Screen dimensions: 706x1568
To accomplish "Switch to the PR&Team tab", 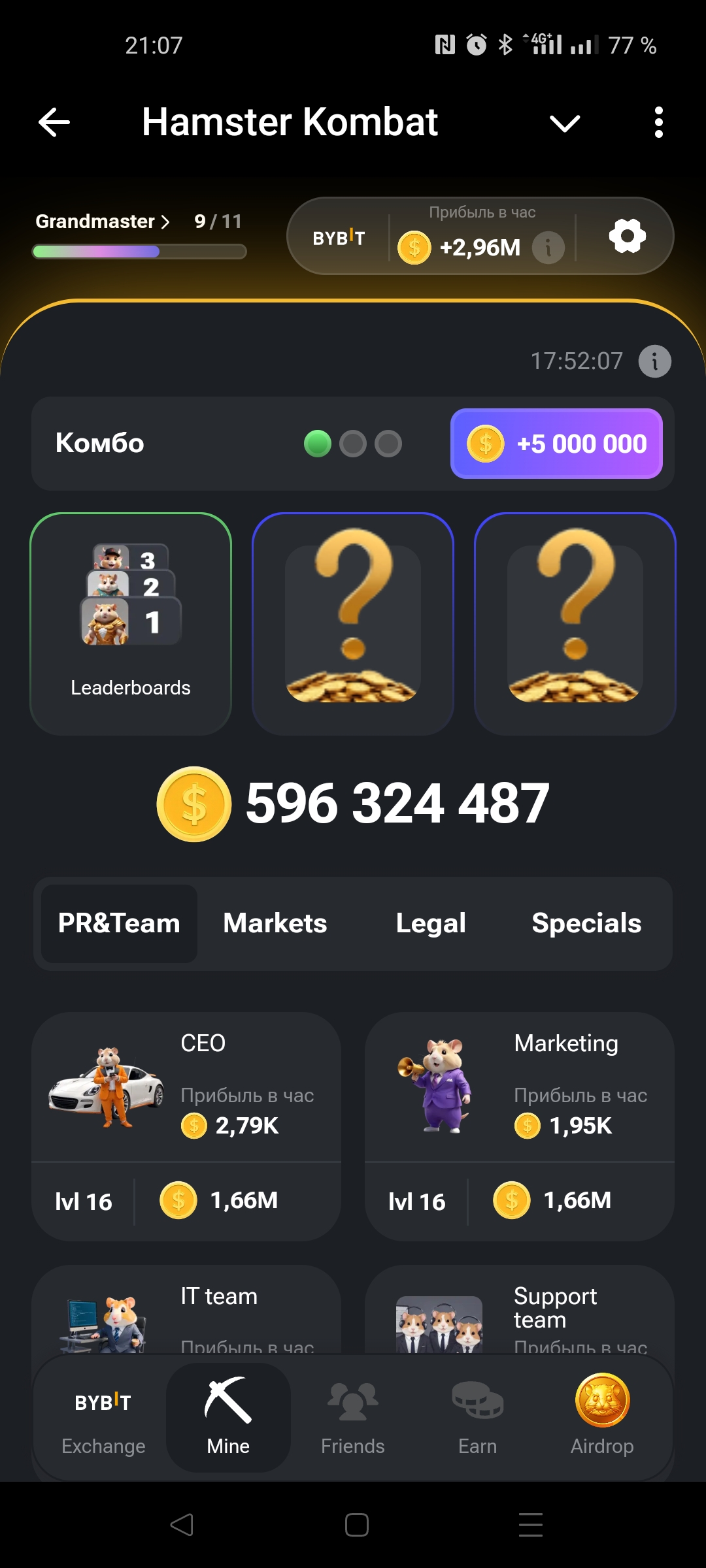I will (x=119, y=923).
